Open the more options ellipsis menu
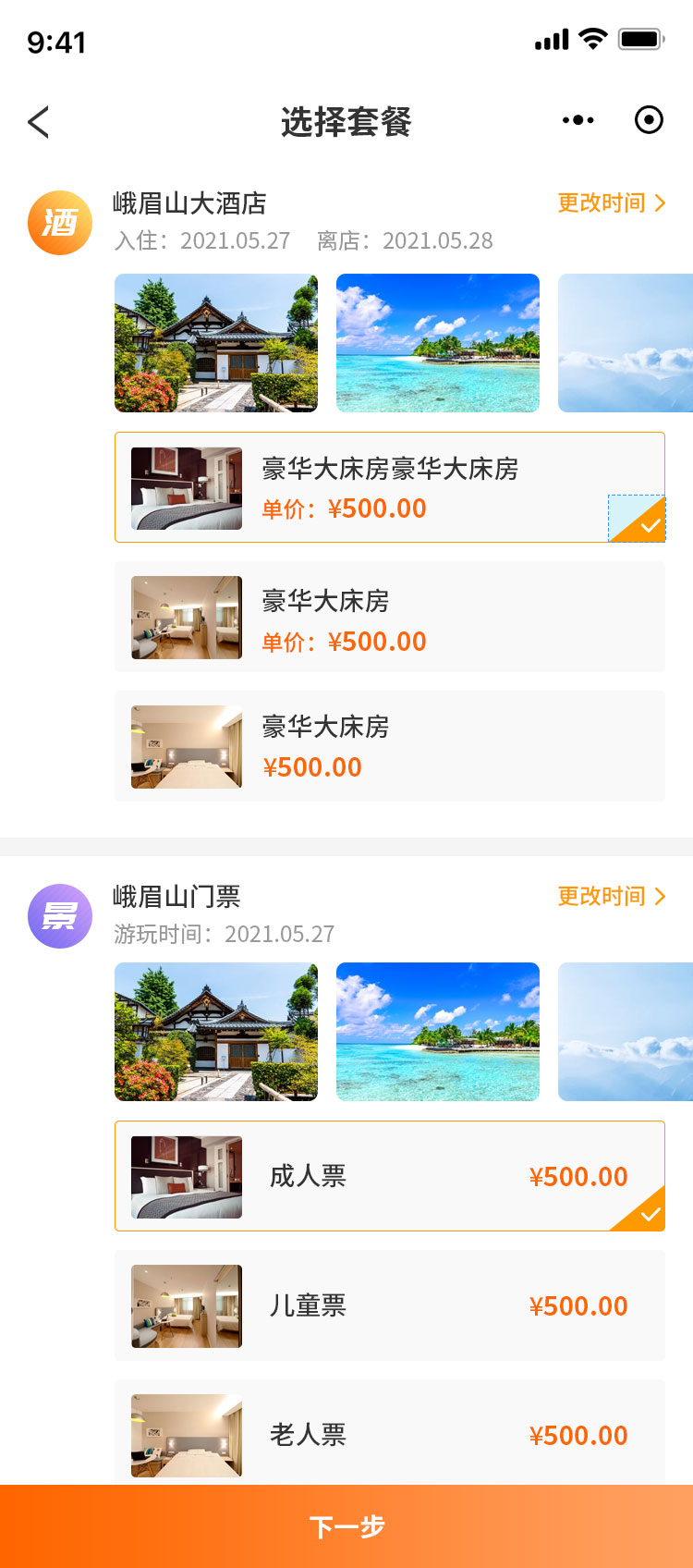Screen dimensions: 693x1568 coord(577,120)
